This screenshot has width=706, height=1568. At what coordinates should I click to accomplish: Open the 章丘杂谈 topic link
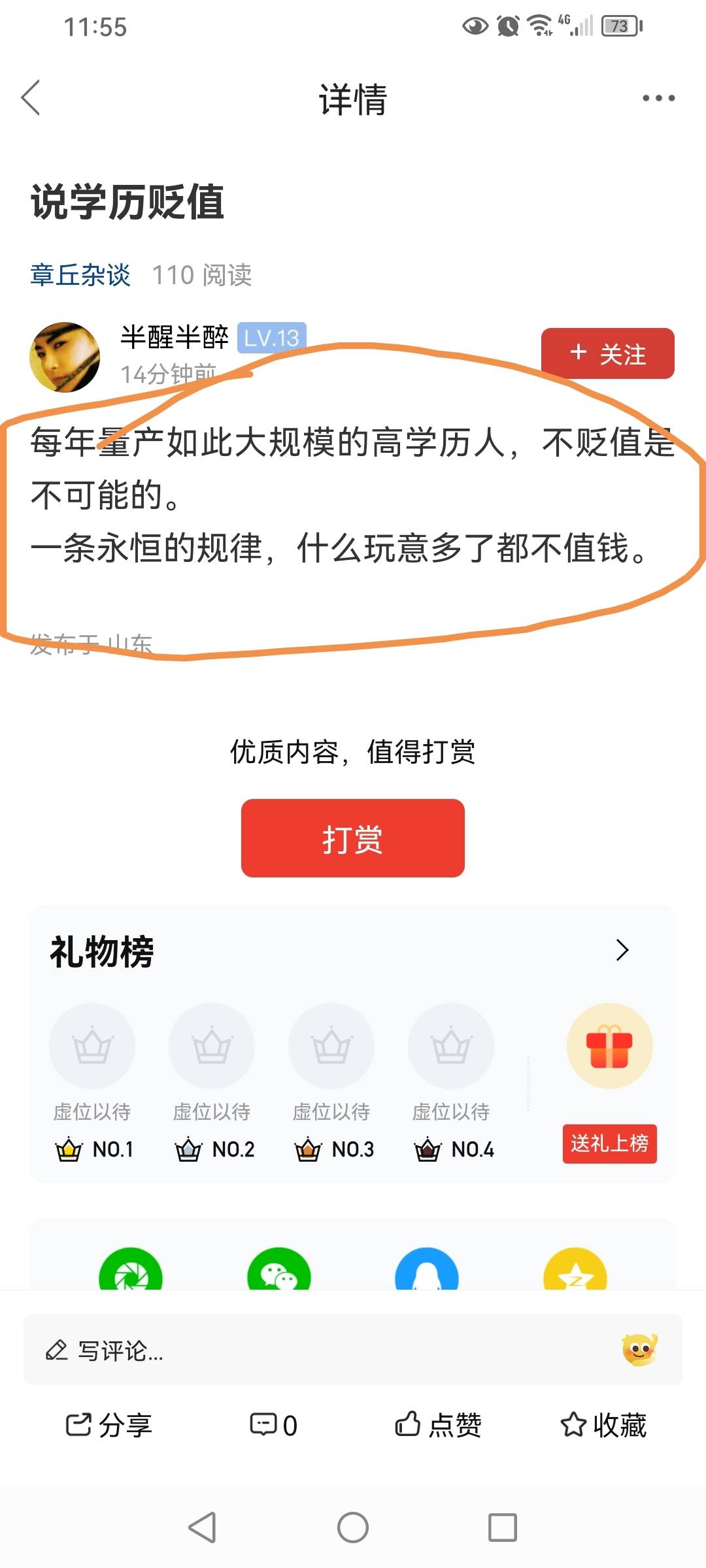coord(80,275)
